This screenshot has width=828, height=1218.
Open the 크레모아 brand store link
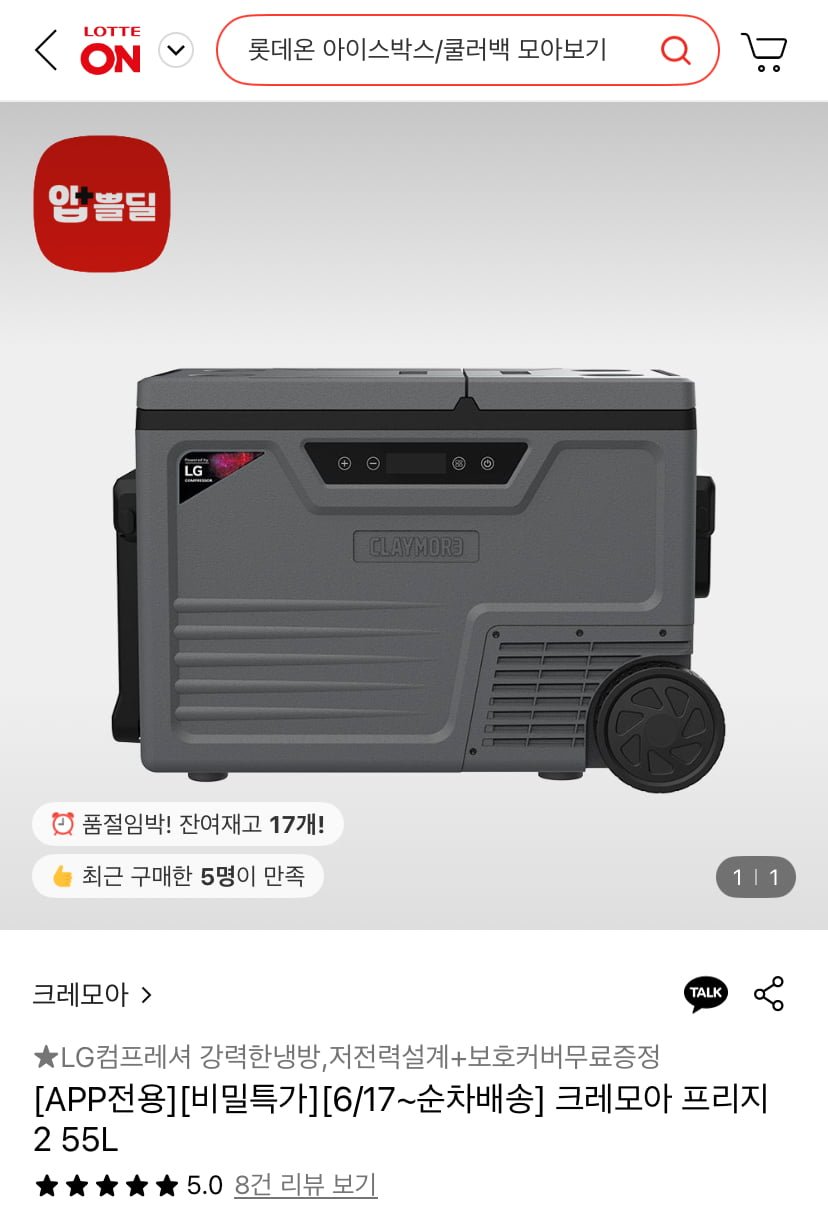pos(92,995)
